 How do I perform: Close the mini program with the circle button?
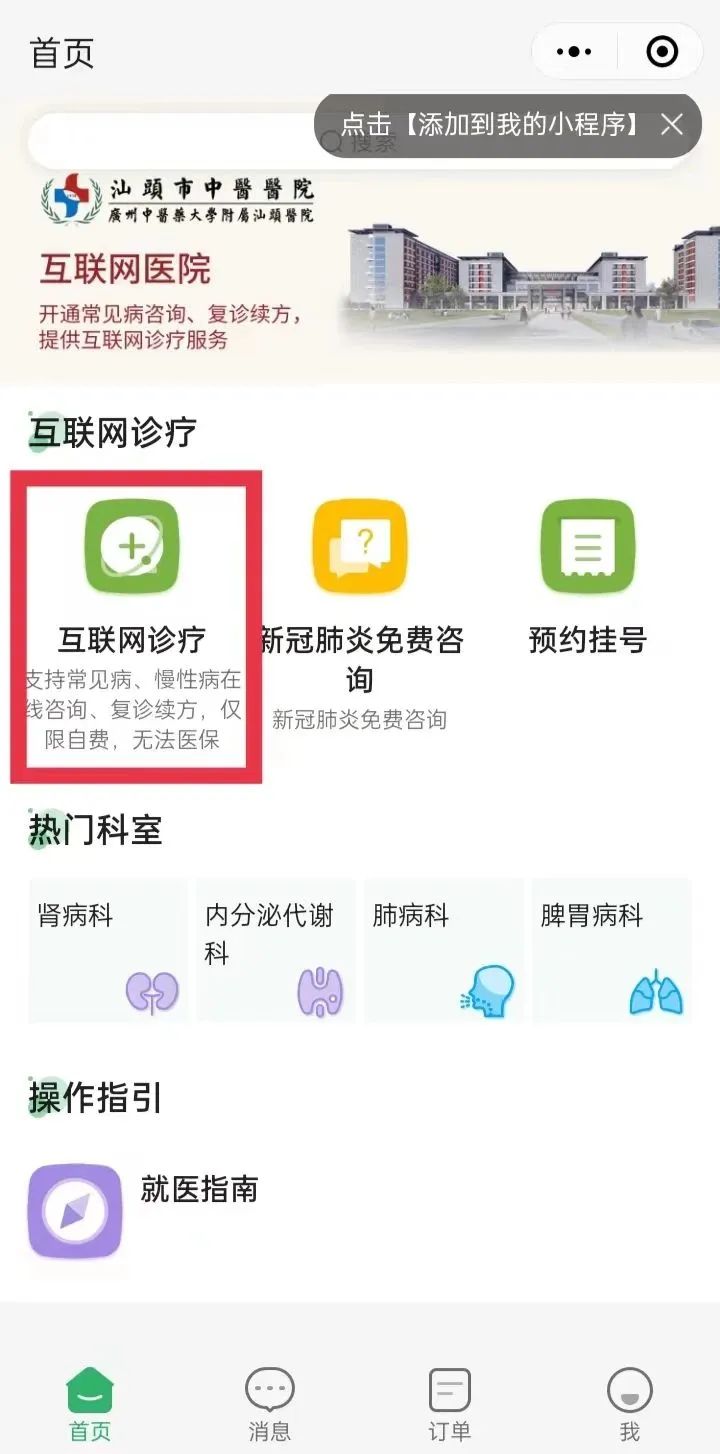(662, 52)
